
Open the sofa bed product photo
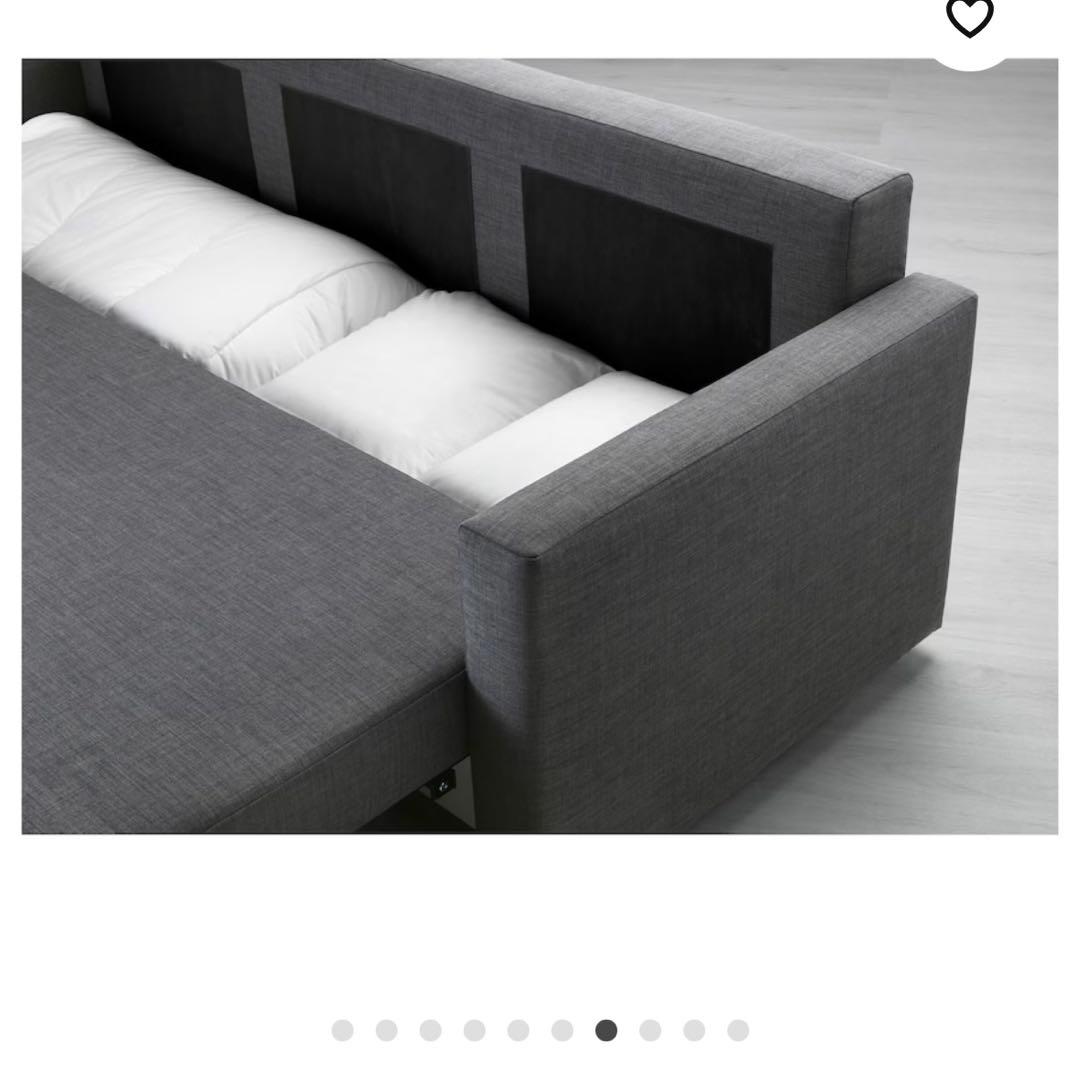click(540, 446)
